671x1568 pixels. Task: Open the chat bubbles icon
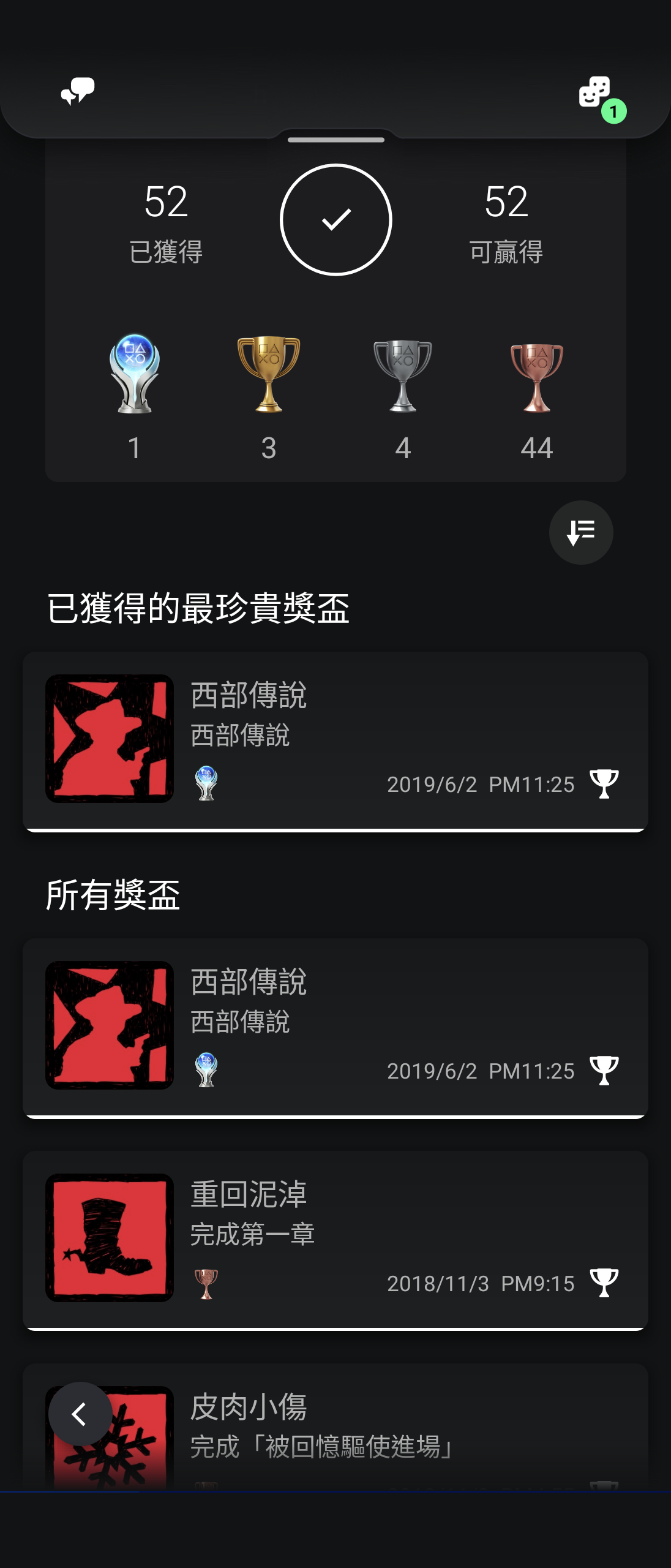[78, 91]
